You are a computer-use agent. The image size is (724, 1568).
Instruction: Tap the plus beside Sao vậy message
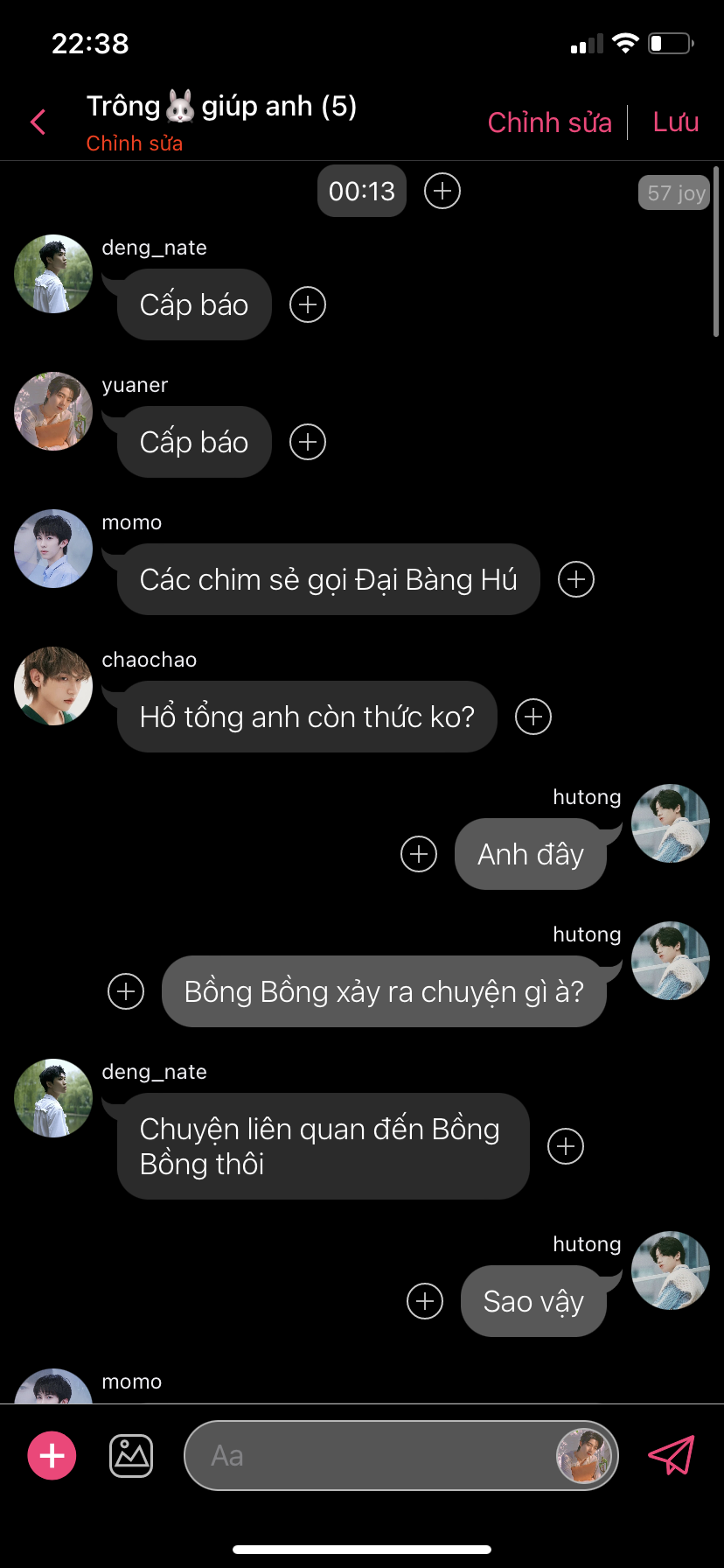[425, 1301]
